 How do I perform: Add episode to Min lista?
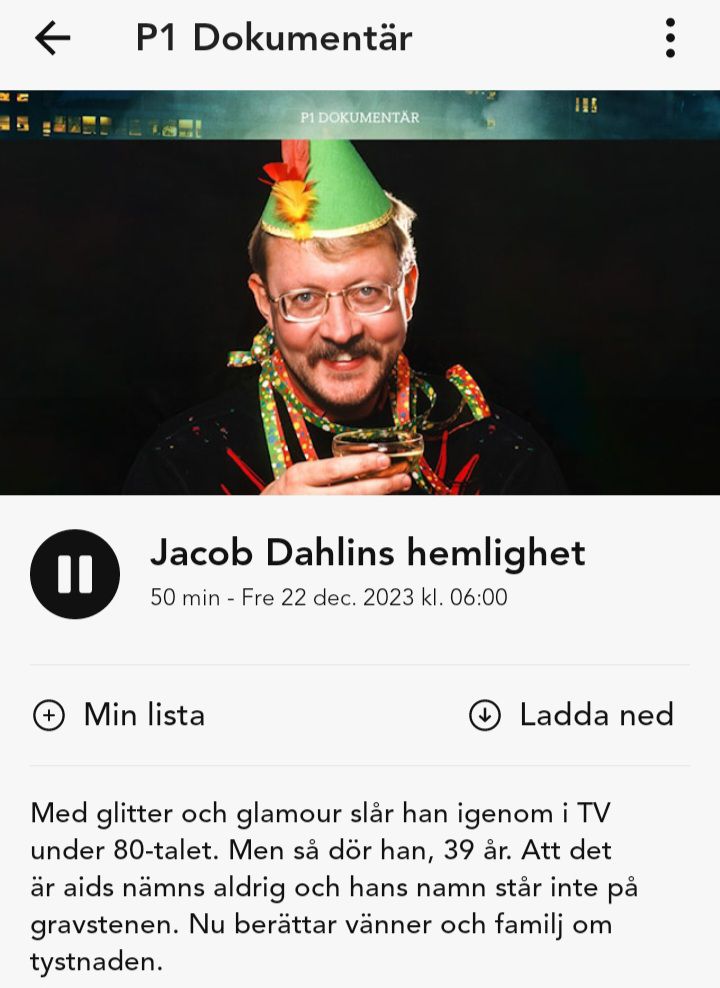coord(119,715)
